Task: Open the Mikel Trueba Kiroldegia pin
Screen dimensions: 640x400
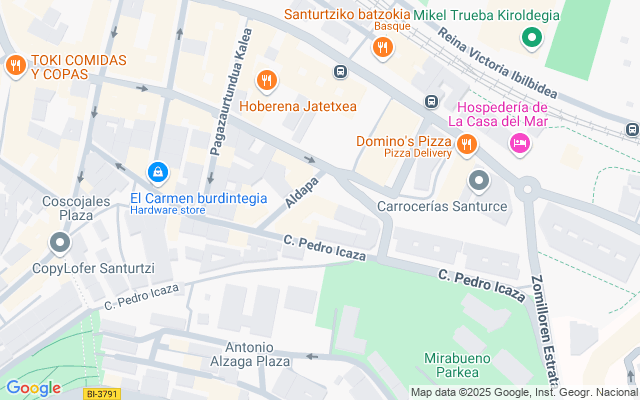Action: point(531,38)
